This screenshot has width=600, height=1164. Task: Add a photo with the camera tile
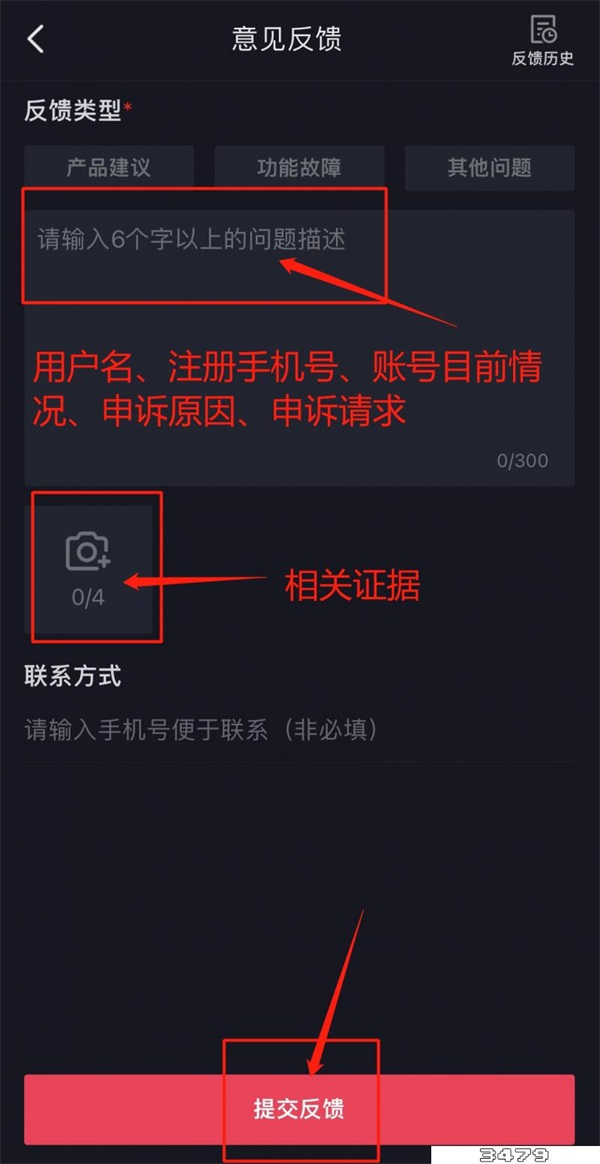coord(88,568)
